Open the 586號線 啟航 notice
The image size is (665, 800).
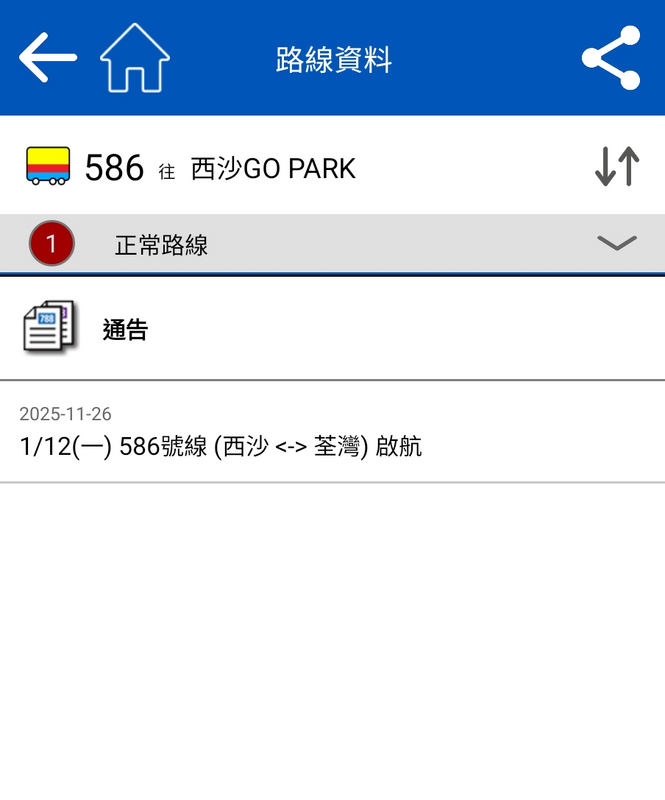(x=221, y=446)
